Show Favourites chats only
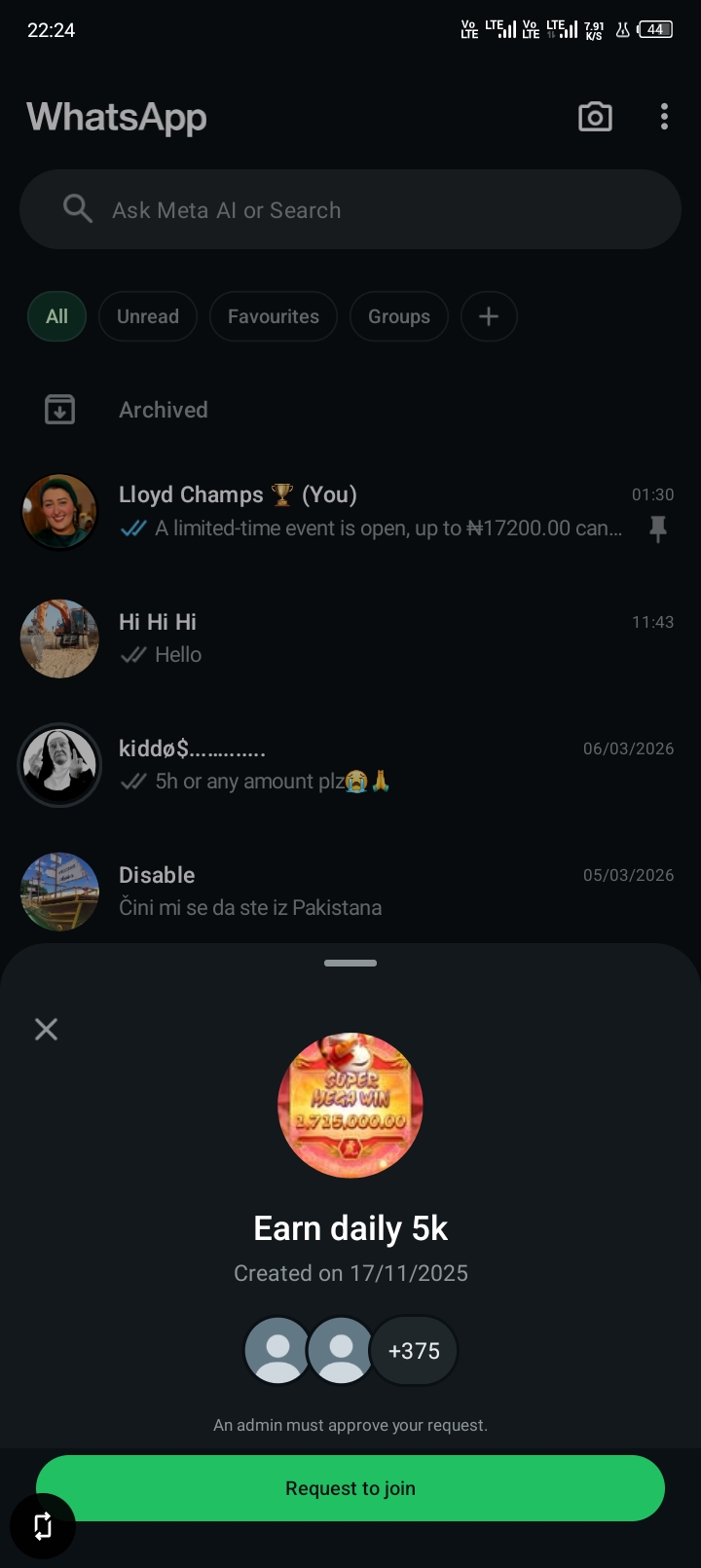701x1568 pixels. [x=274, y=316]
